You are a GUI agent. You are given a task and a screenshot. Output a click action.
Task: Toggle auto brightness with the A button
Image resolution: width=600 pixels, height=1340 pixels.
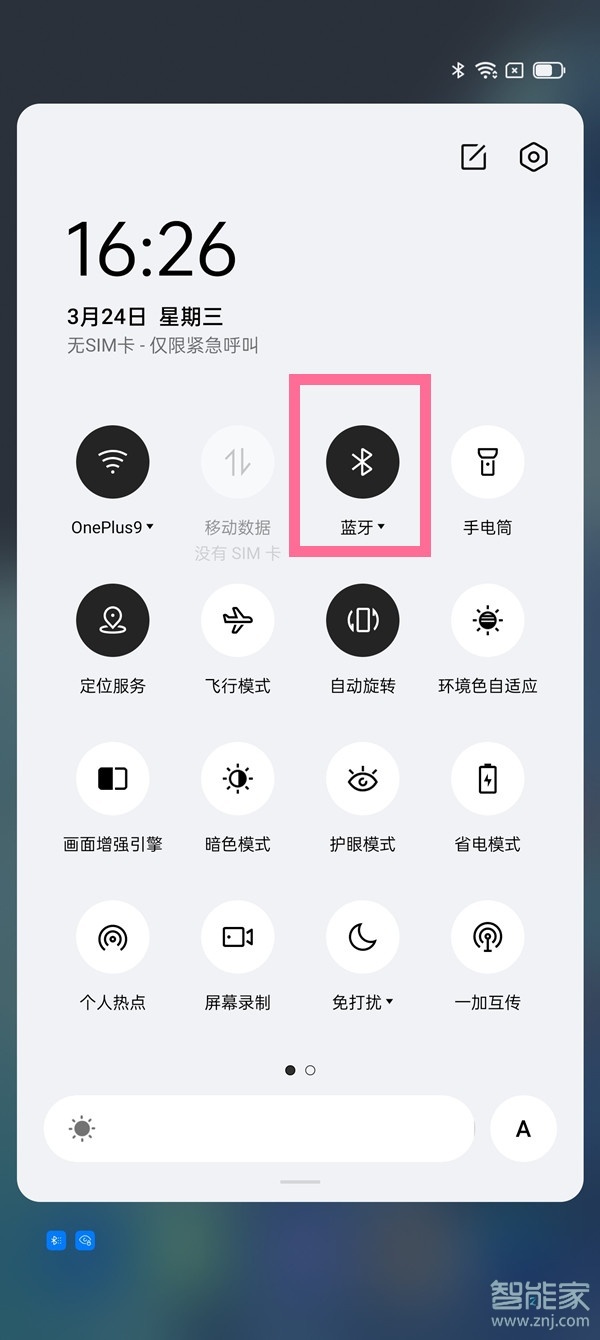coord(523,1129)
